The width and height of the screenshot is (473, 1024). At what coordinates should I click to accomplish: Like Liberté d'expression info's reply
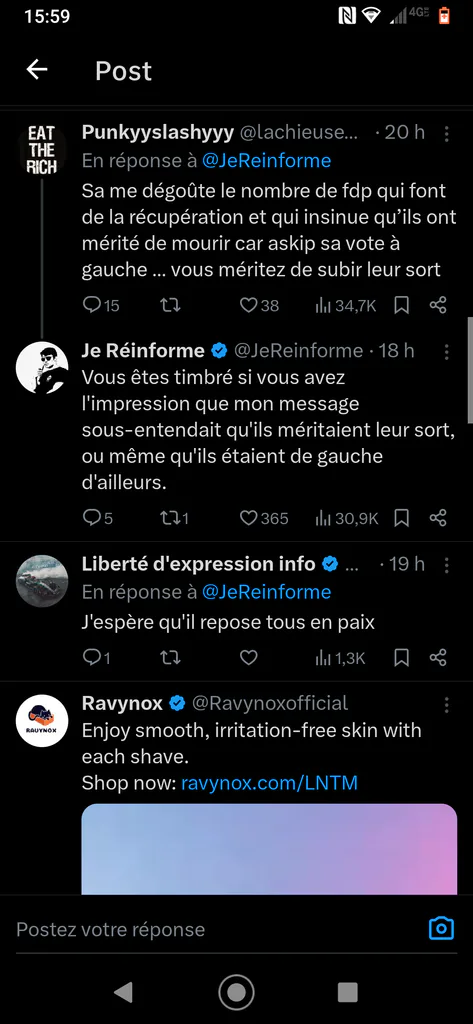(x=248, y=658)
